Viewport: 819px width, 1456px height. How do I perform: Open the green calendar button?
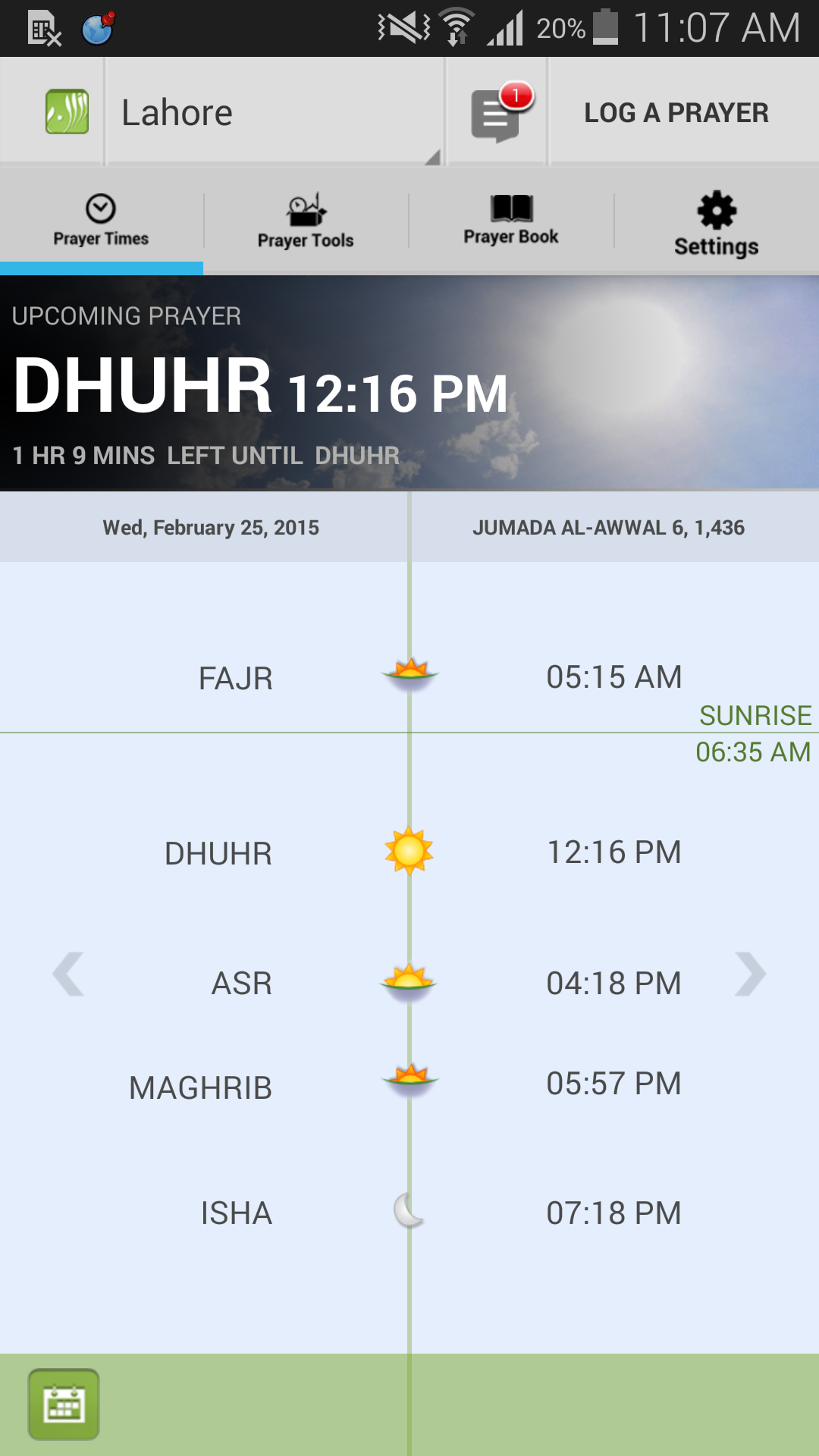64,1404
